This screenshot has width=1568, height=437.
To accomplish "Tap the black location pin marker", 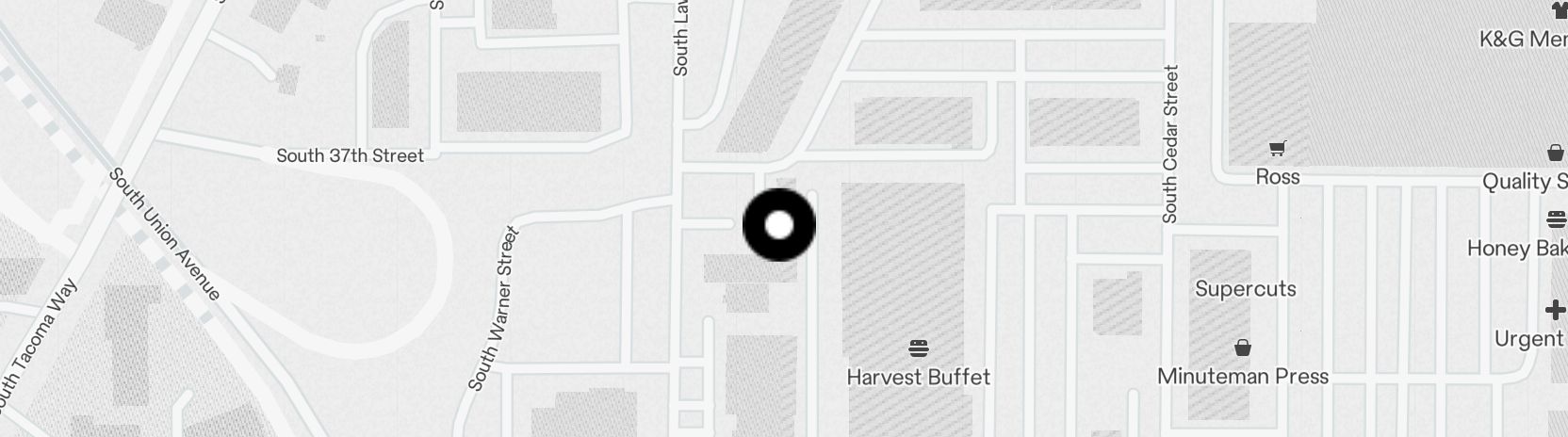I will 779,225.
